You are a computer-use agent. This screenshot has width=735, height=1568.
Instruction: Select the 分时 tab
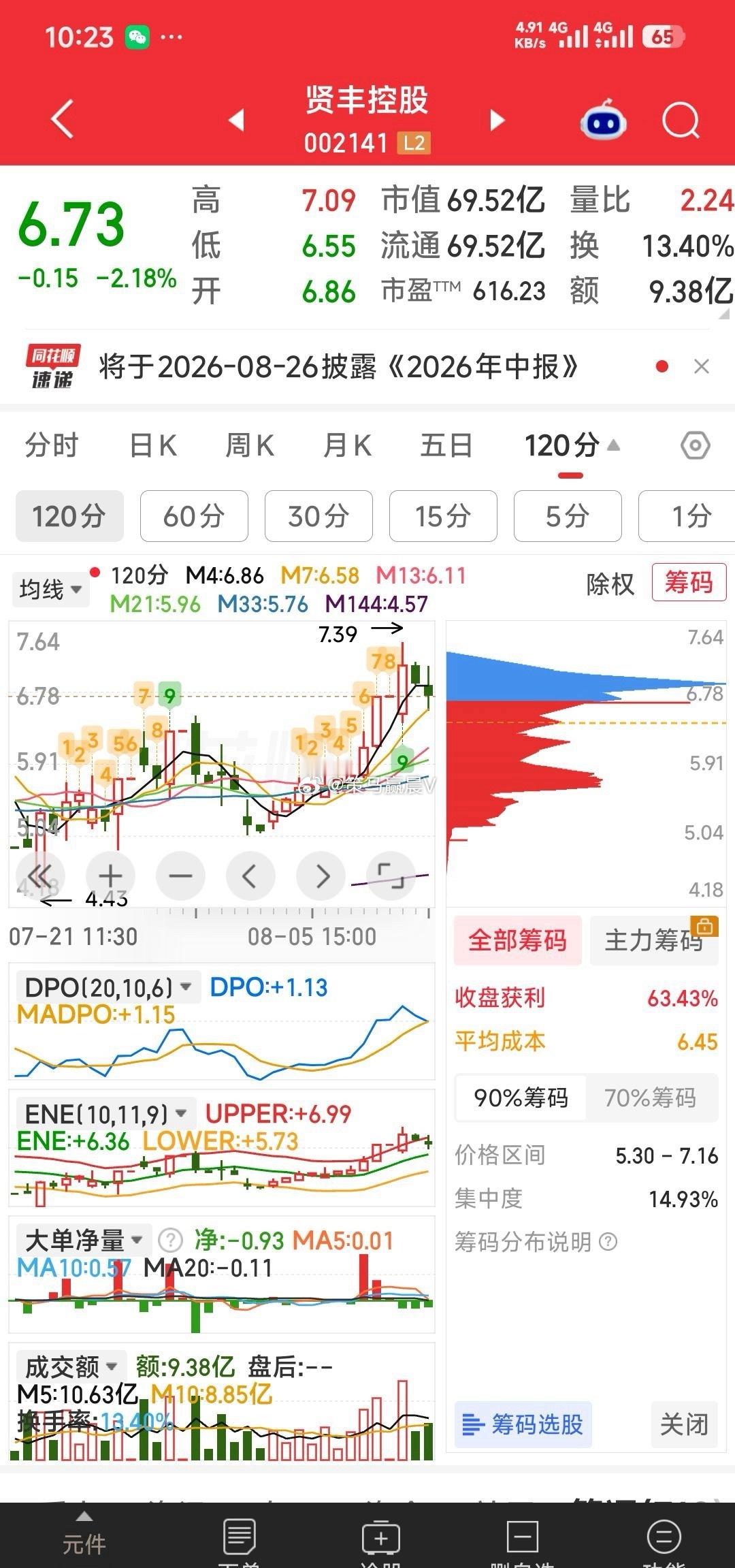point(52,446)
